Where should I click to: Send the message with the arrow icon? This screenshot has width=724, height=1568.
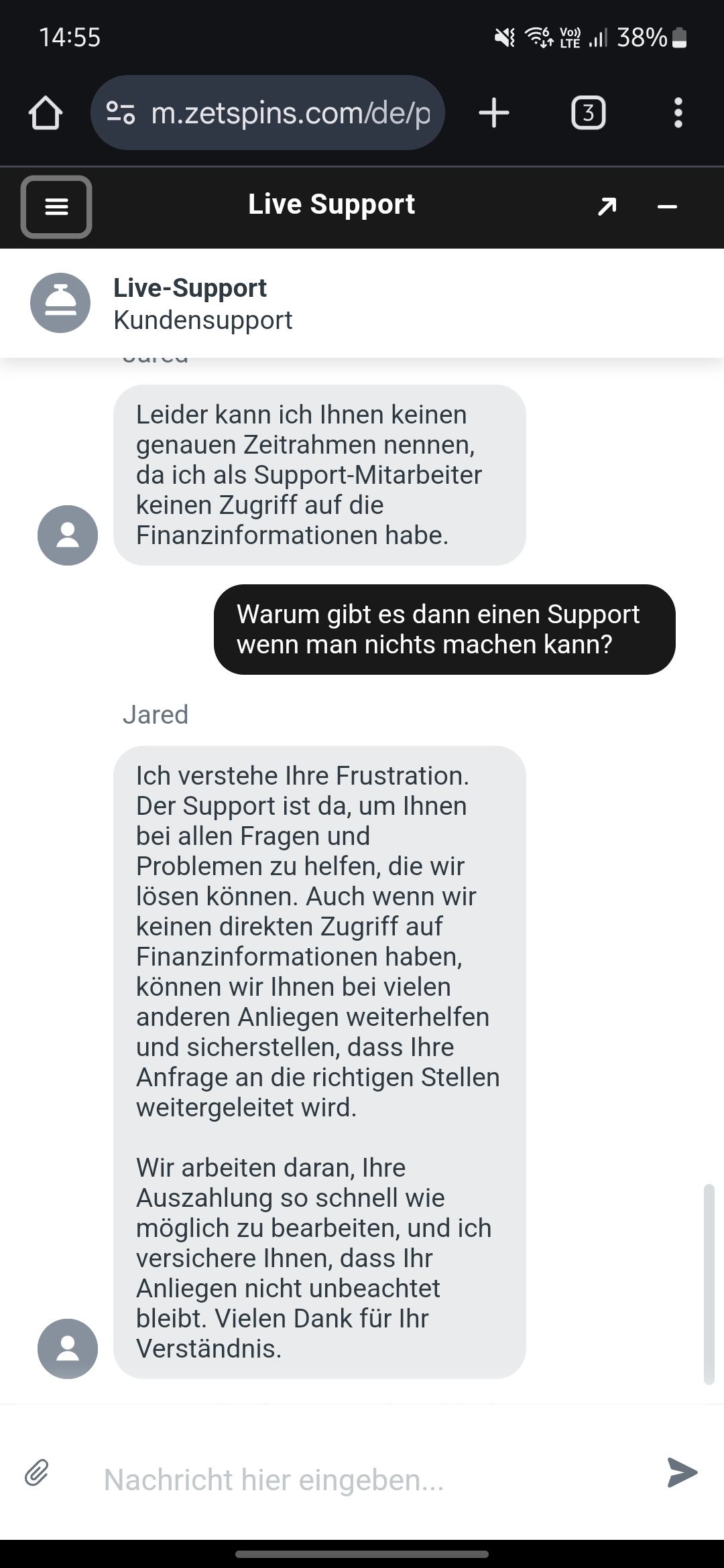(682, 1473)
